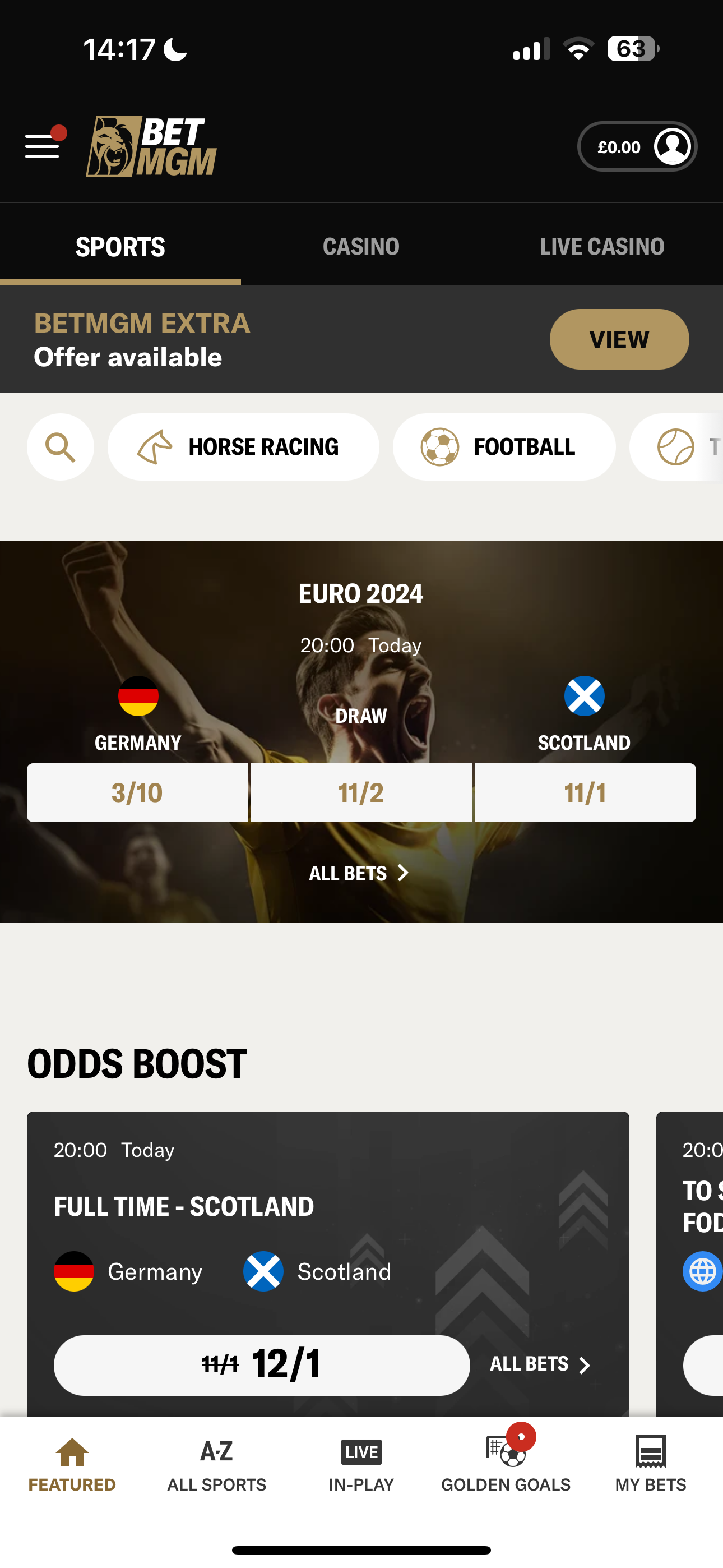Screen dimensions: 723x1568
Task: Open All Bets in odds boost card
Action: tap(540, 1364)
